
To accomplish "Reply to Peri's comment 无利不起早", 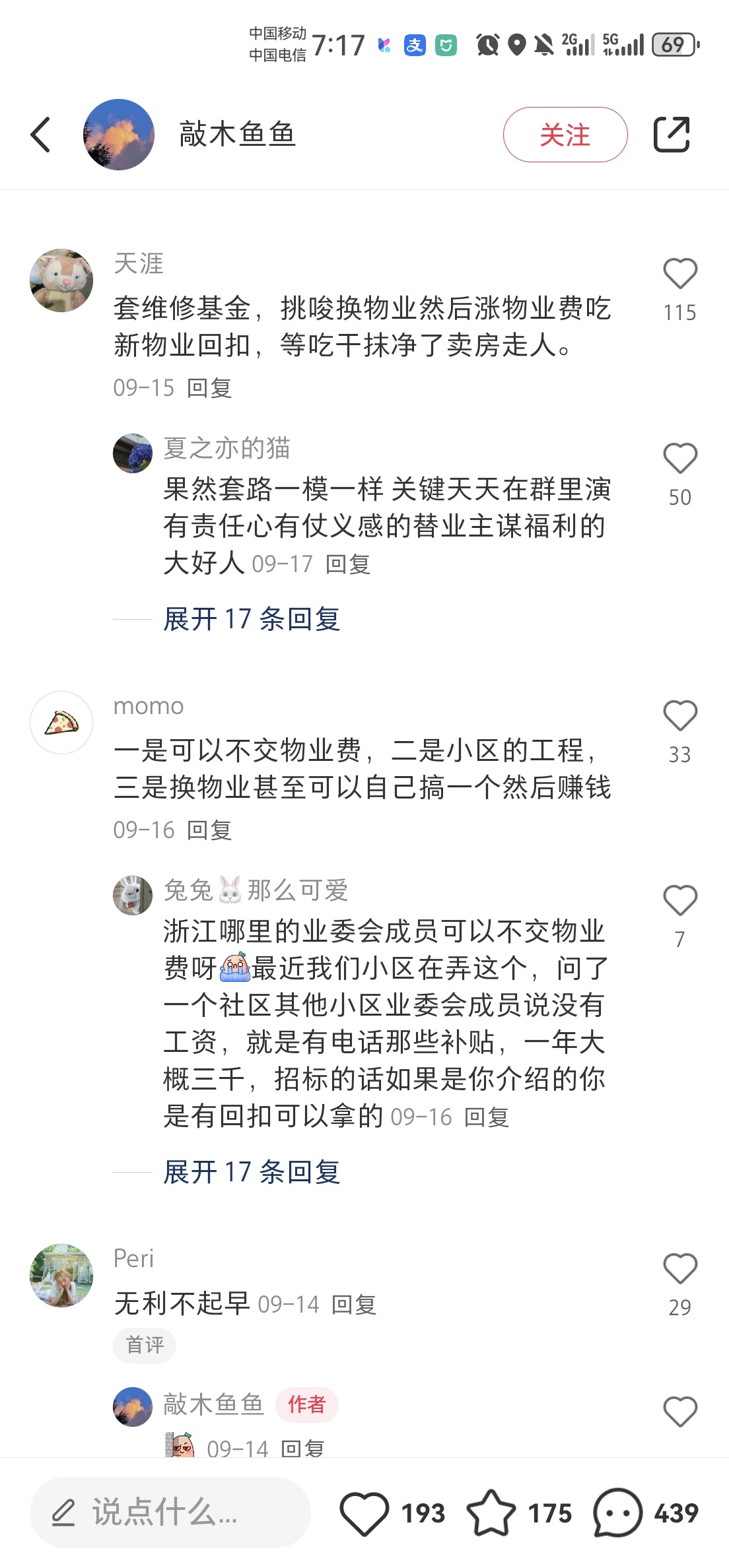I will (x=354, y=1304).
